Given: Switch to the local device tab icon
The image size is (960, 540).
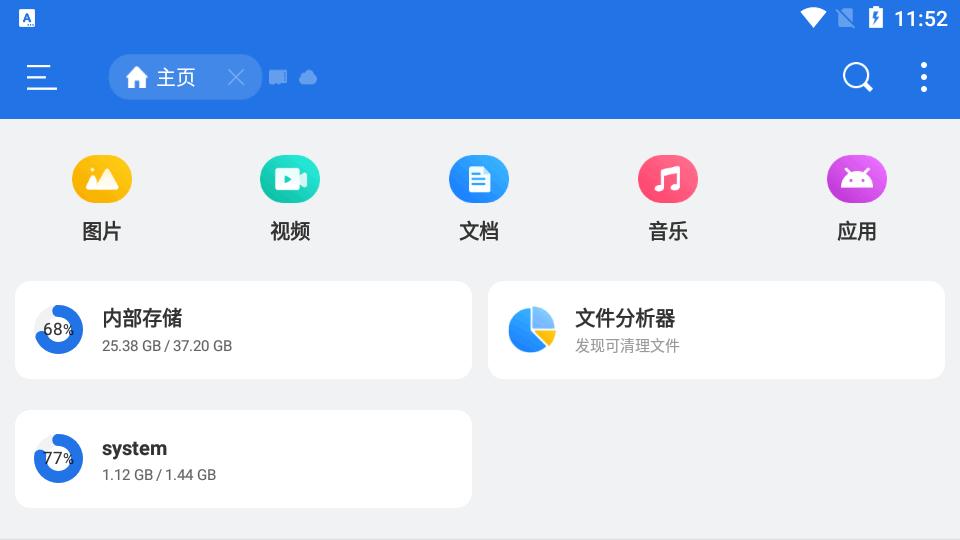Looking at the screenshot, I should click(278, 77).
